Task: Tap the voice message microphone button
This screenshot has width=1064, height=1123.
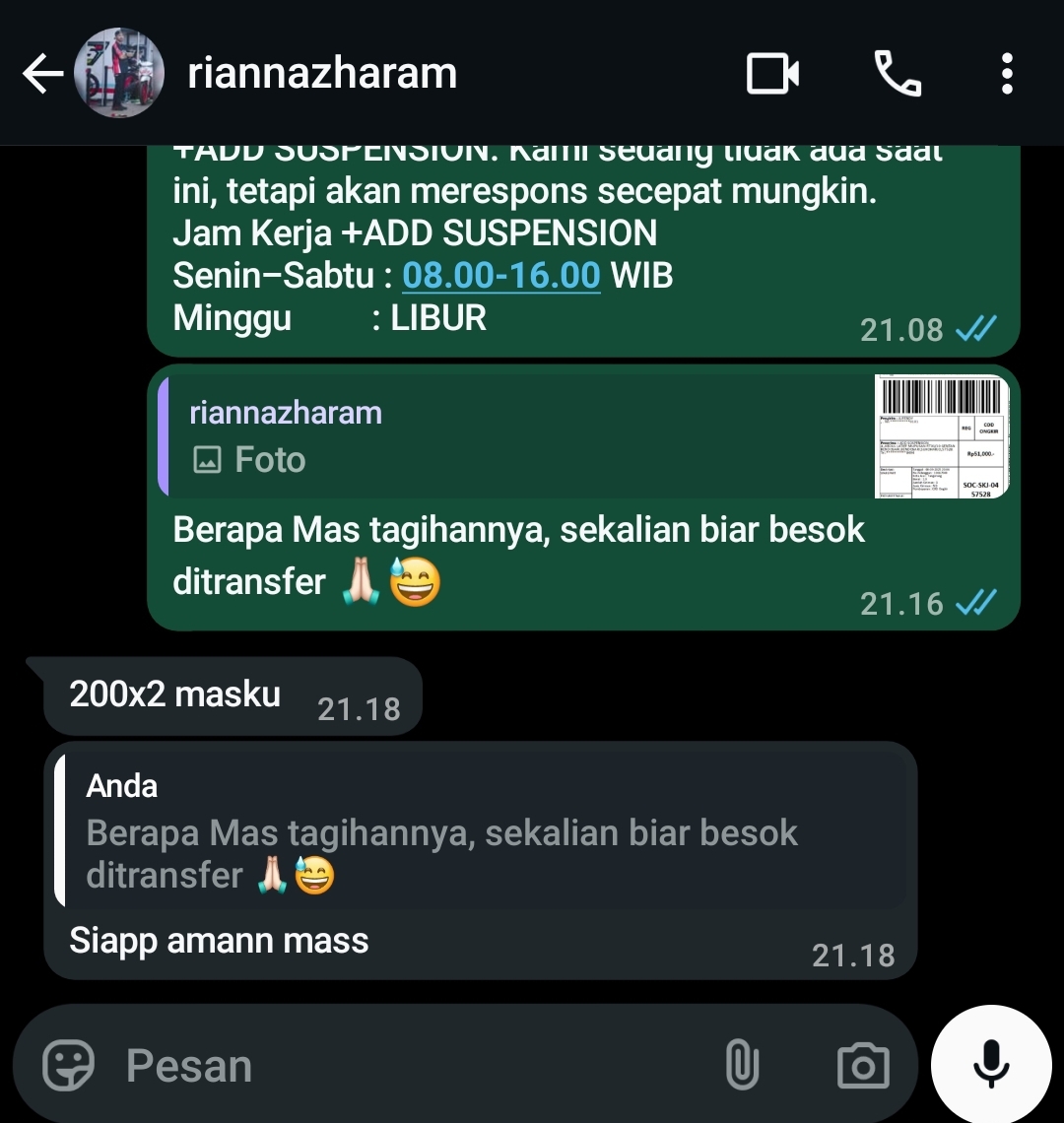Action: click(x=990, y=1063)
